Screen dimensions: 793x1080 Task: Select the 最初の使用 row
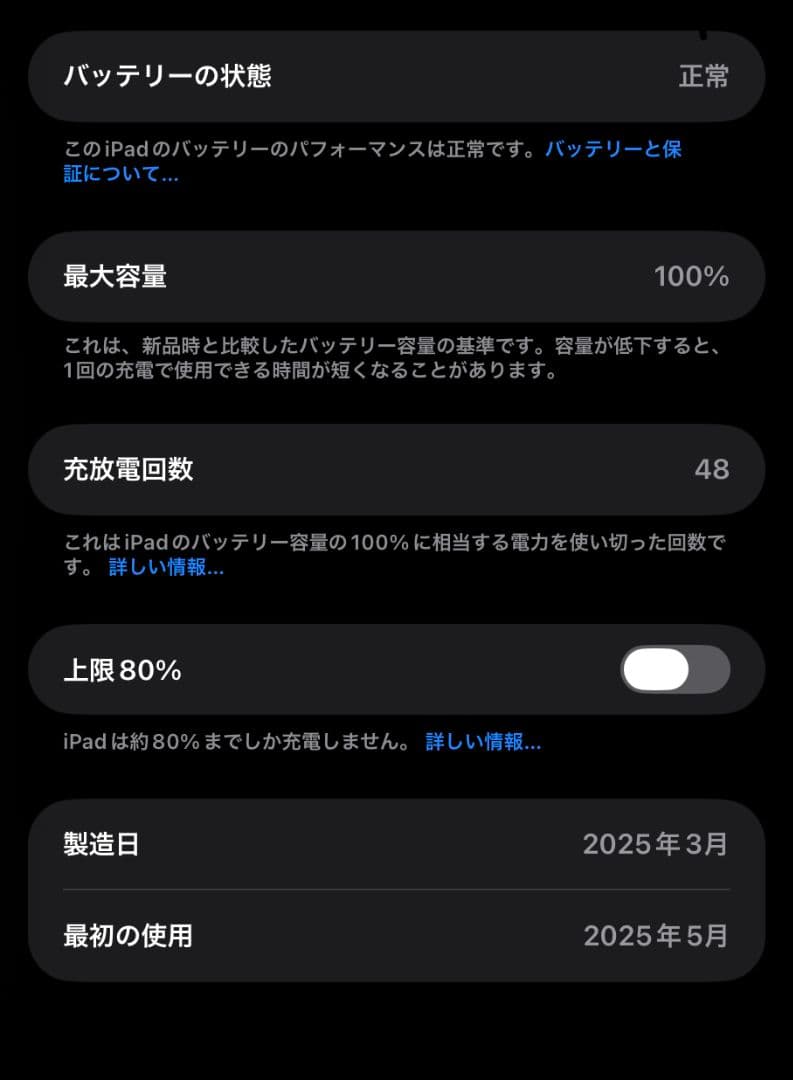pos(396,937)
